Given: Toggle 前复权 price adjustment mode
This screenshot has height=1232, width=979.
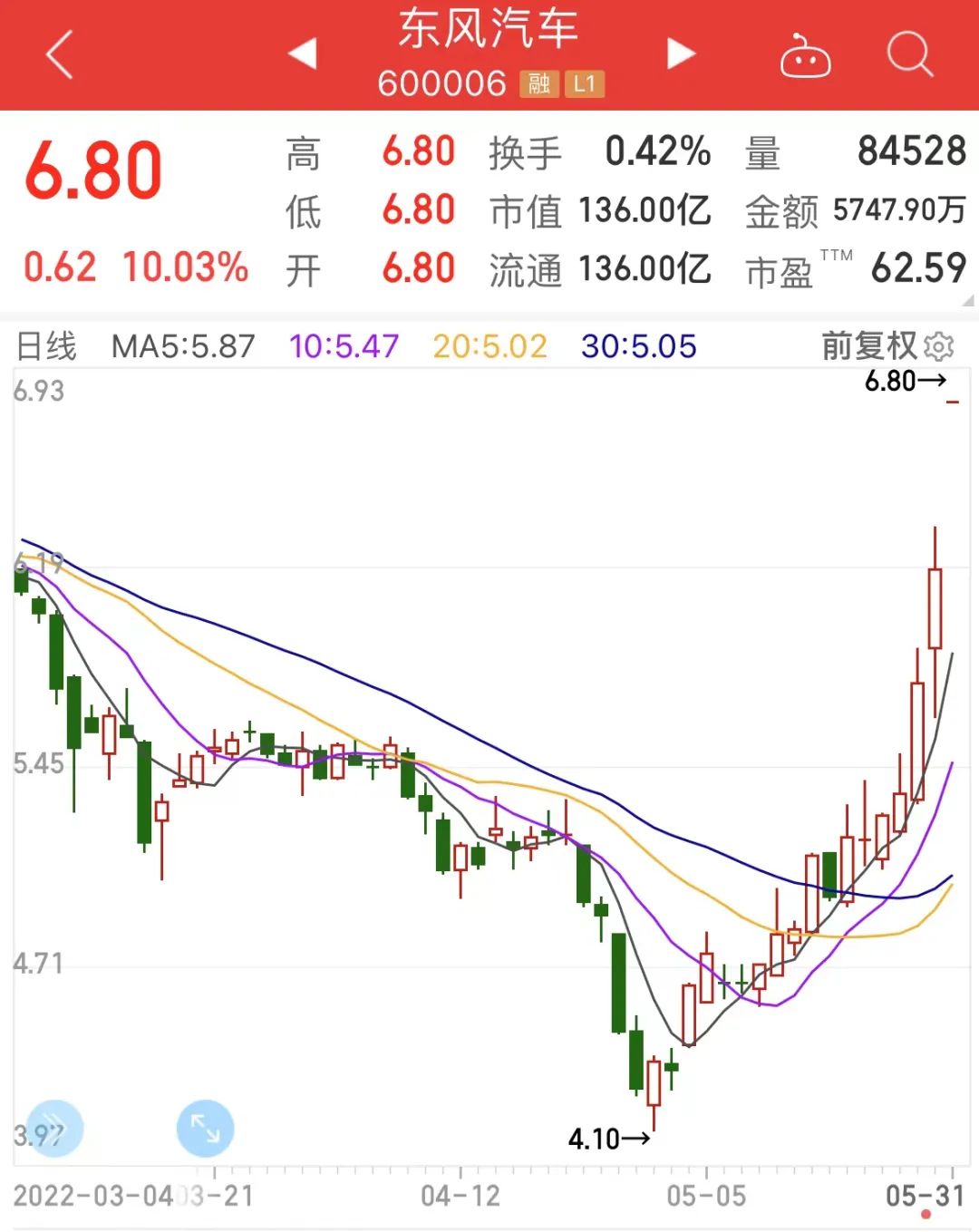Looking at the screenshot, I should pos(870,346).
